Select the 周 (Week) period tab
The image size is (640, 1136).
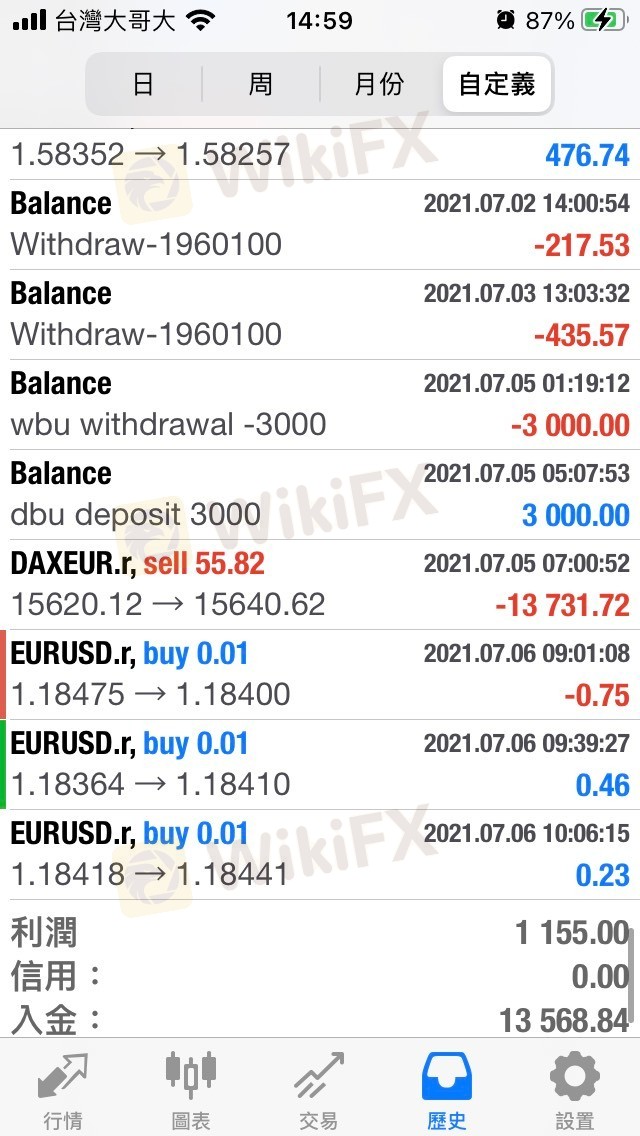[260, 84]
